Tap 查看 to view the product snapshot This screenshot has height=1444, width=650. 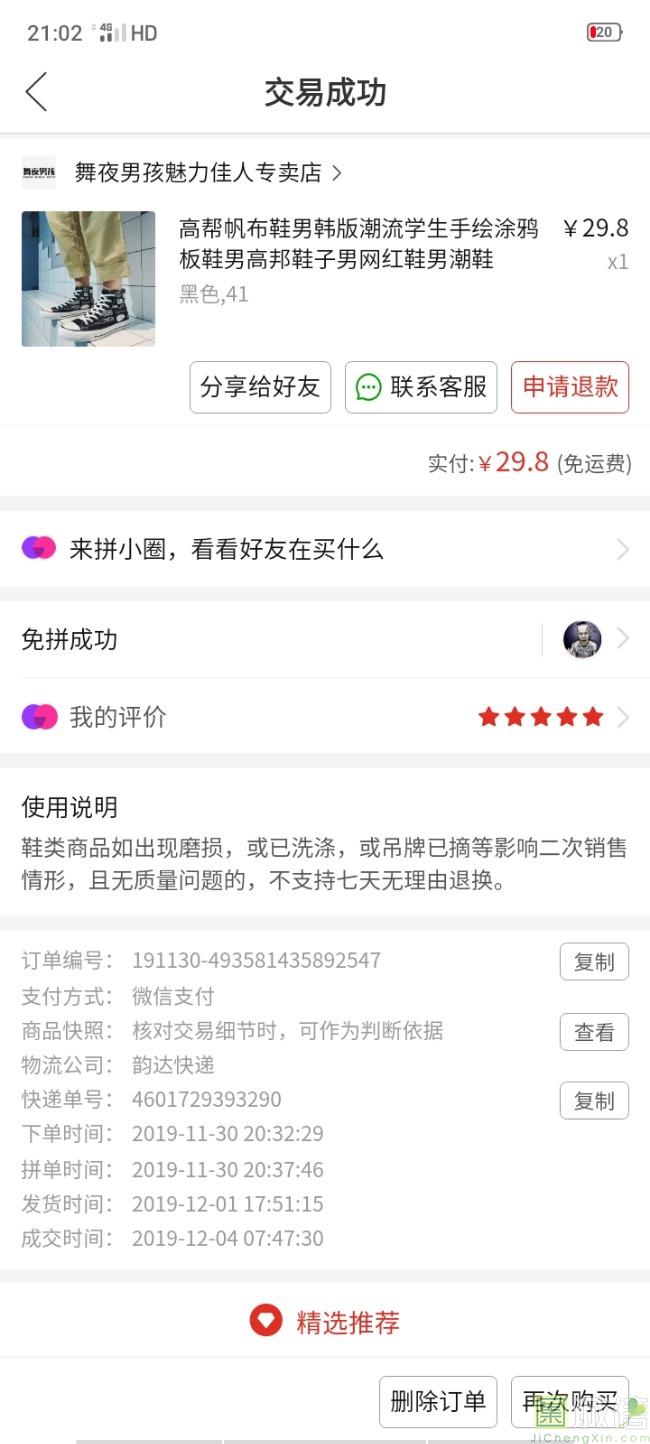[x=594, y=1032]
